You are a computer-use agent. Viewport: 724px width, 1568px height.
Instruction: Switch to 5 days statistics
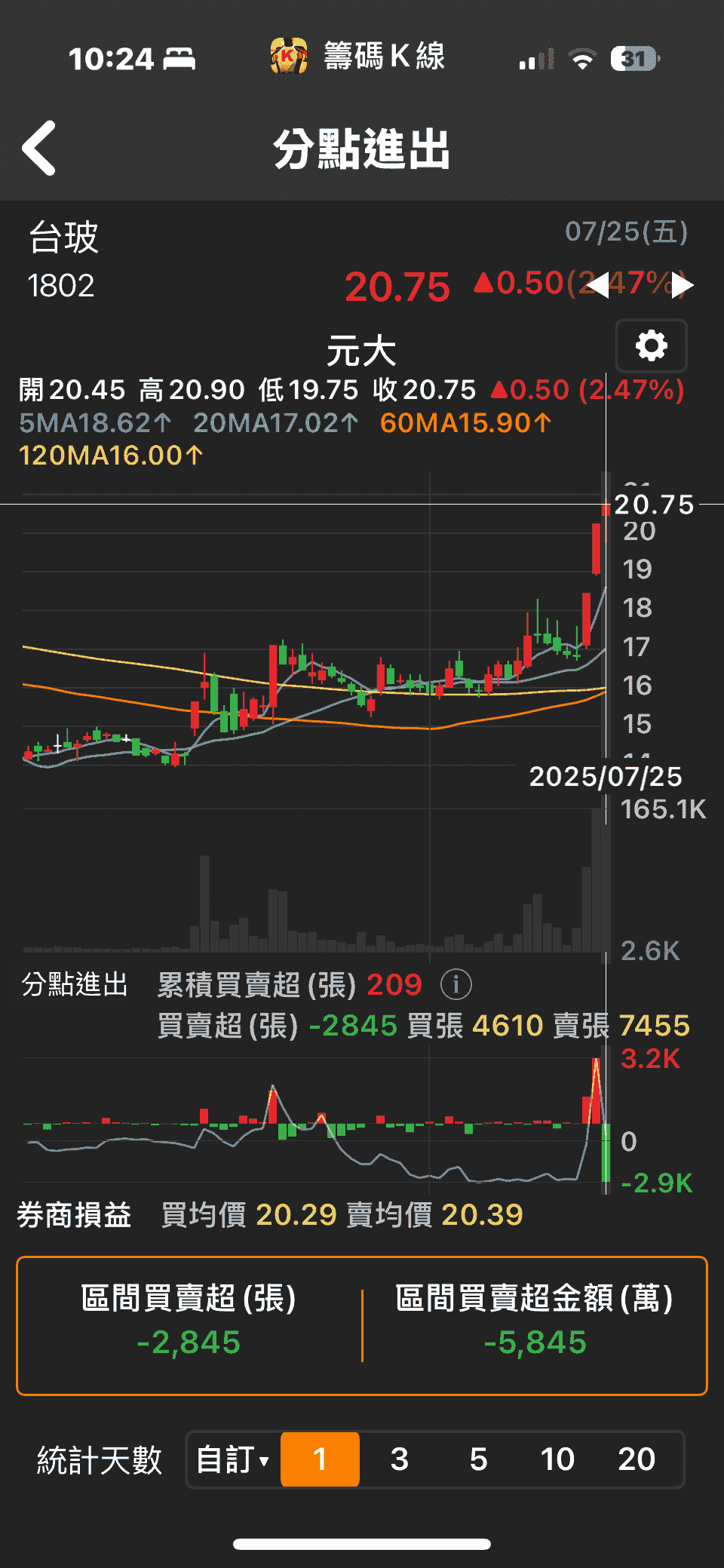click(478, 1459)
